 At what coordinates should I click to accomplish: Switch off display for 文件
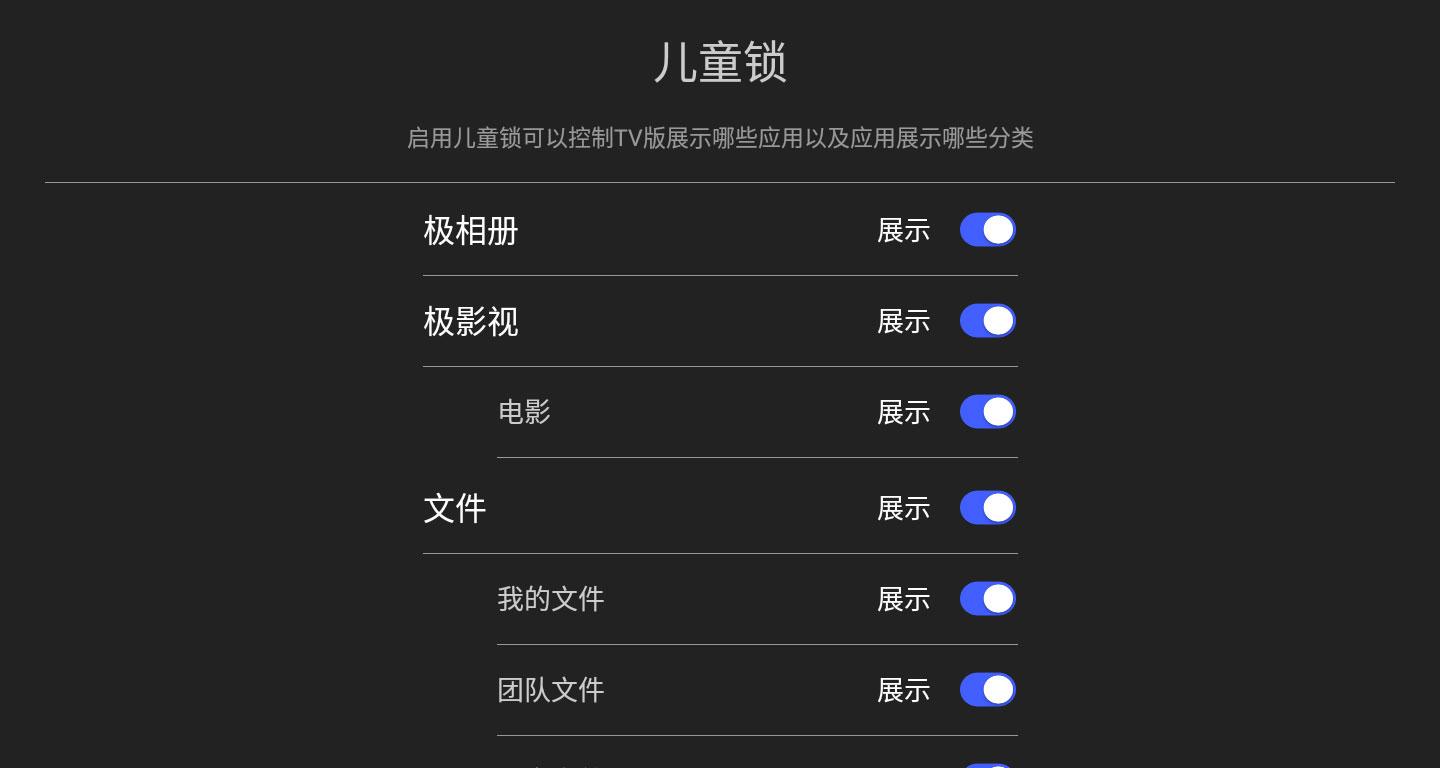coord(987,508)
